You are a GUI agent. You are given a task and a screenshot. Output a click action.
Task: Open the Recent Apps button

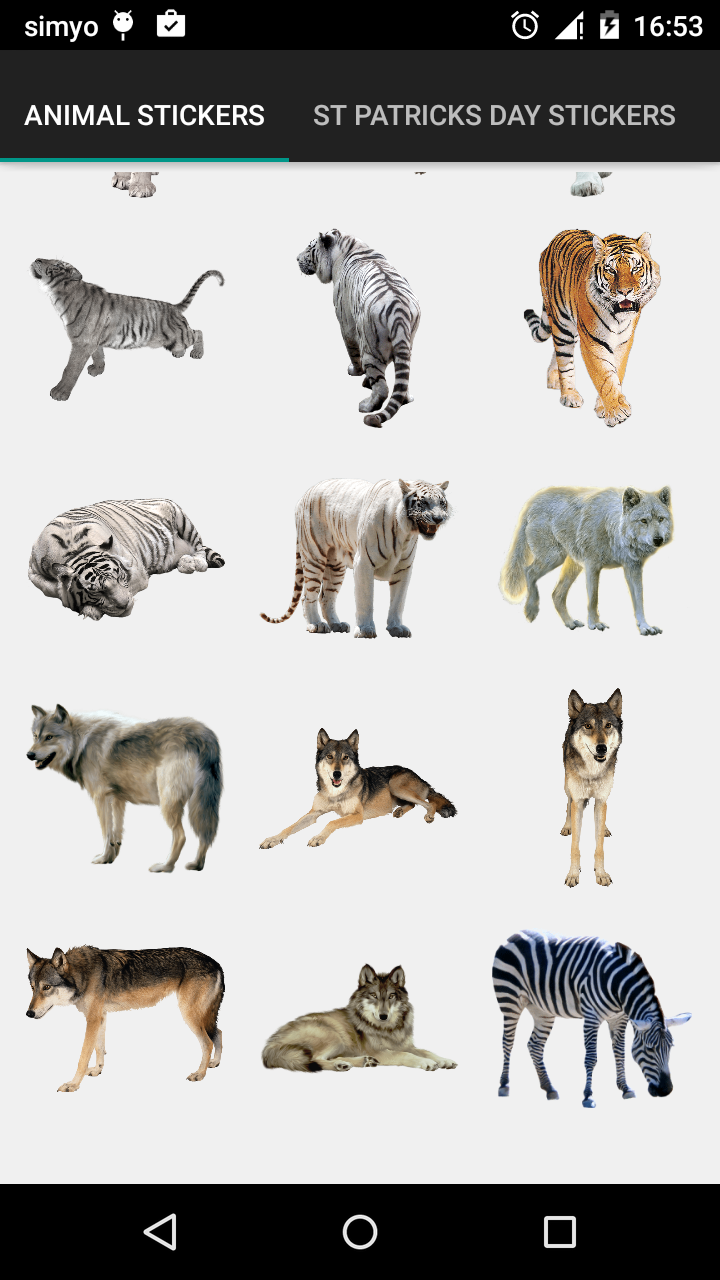tap(560, 1232)
